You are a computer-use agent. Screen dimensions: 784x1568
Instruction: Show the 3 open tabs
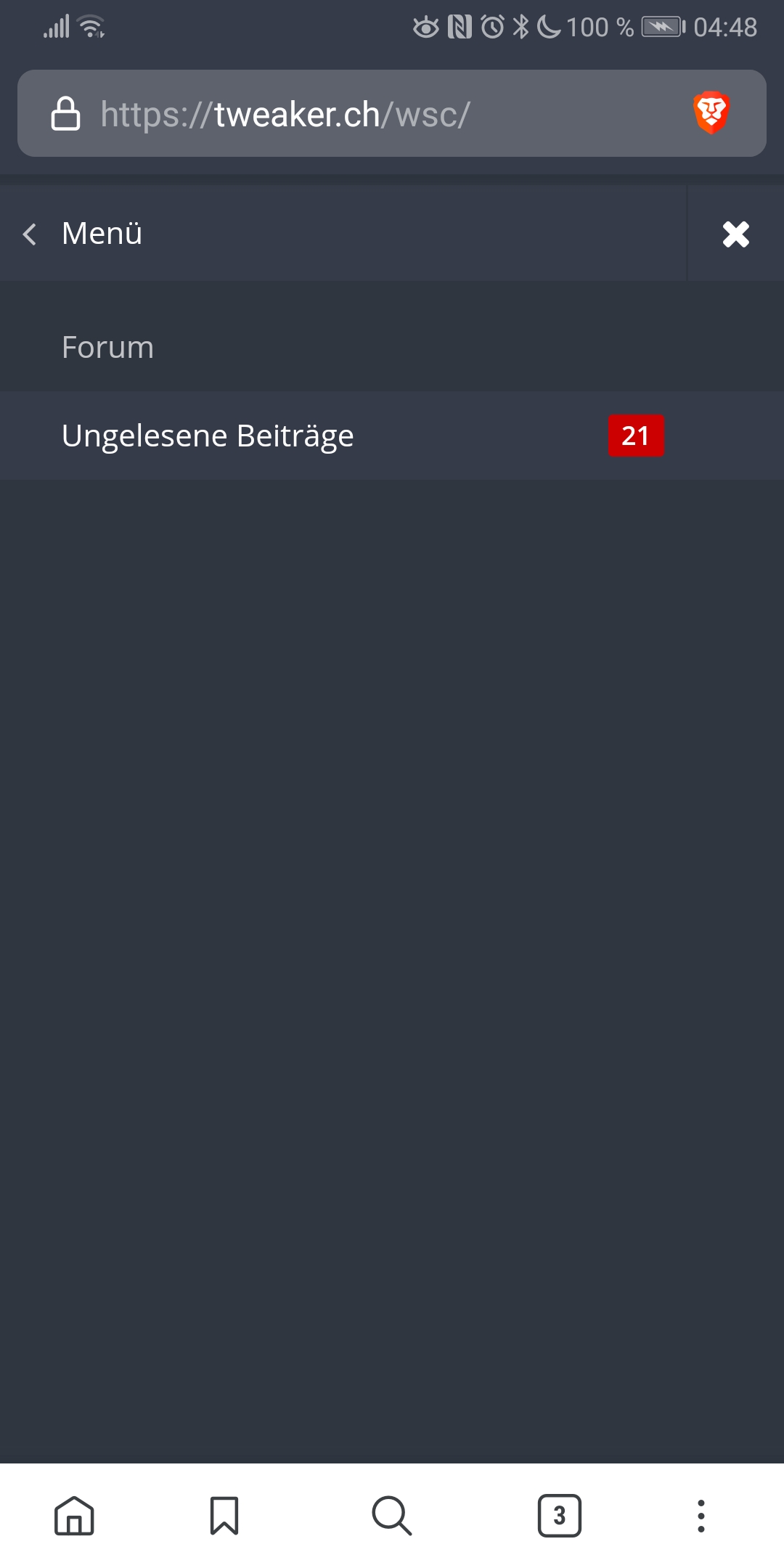tap(559, 1516)
